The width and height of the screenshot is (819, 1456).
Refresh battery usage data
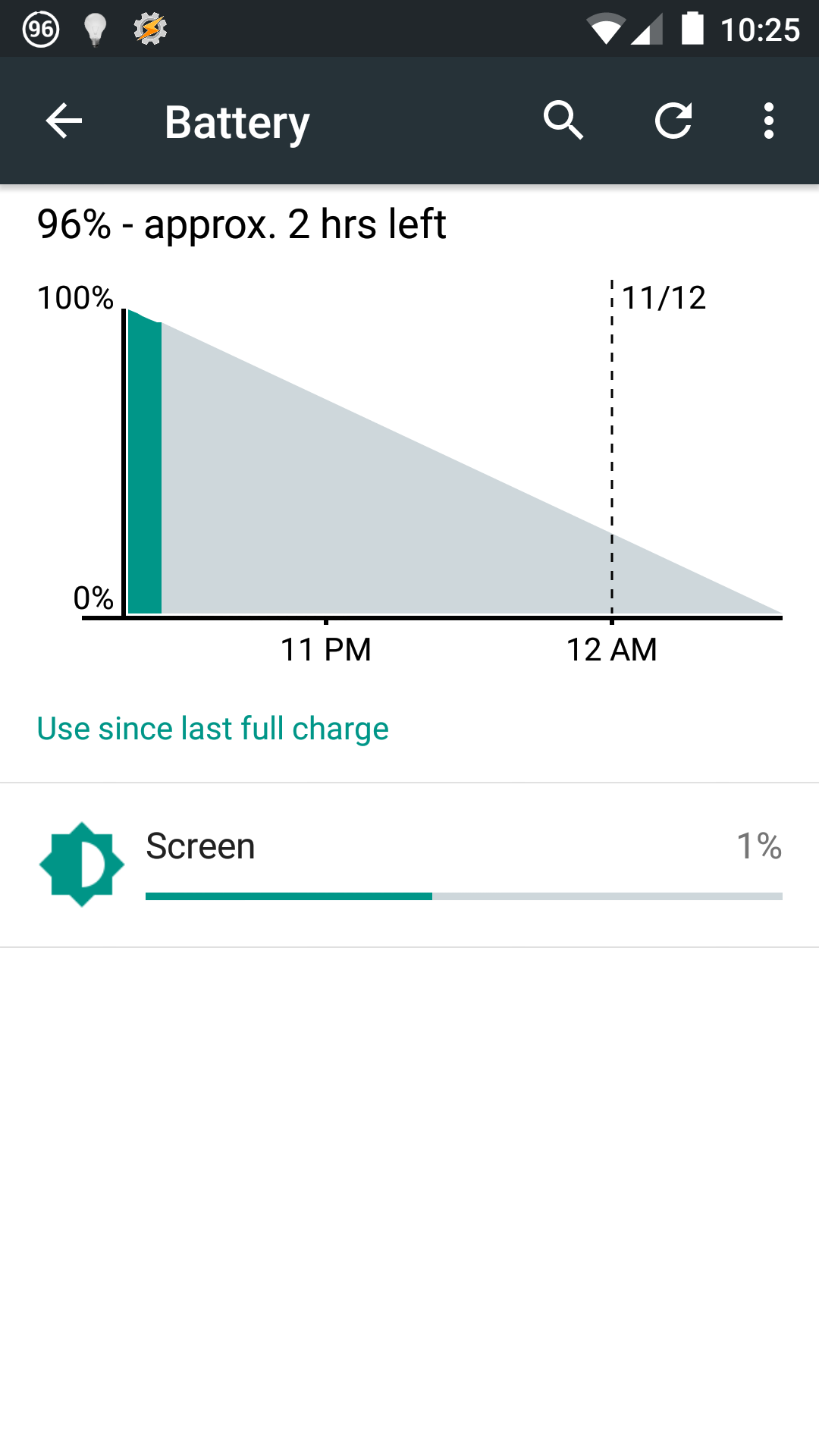[x=673, y=121]
